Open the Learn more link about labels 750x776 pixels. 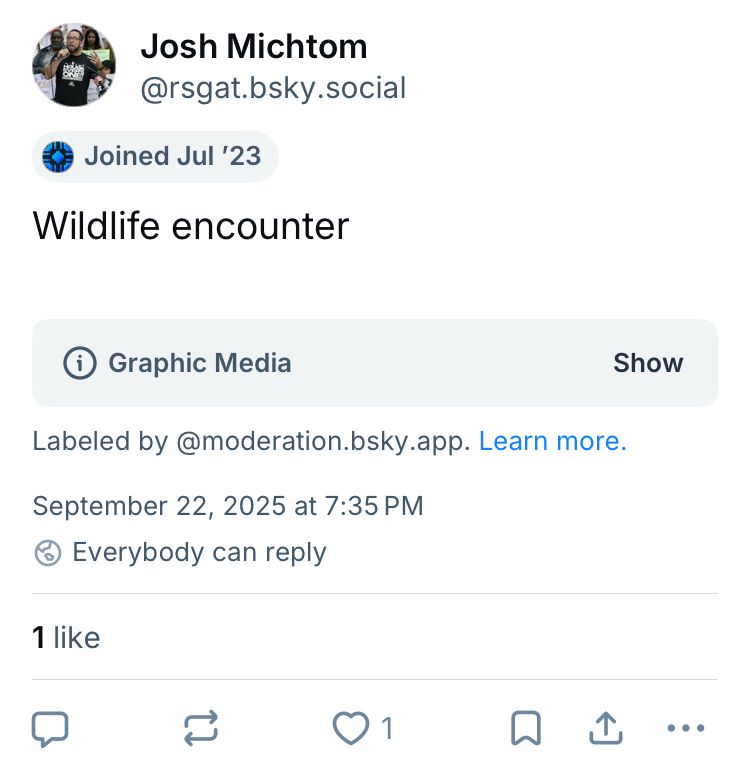tap(552, 440)
